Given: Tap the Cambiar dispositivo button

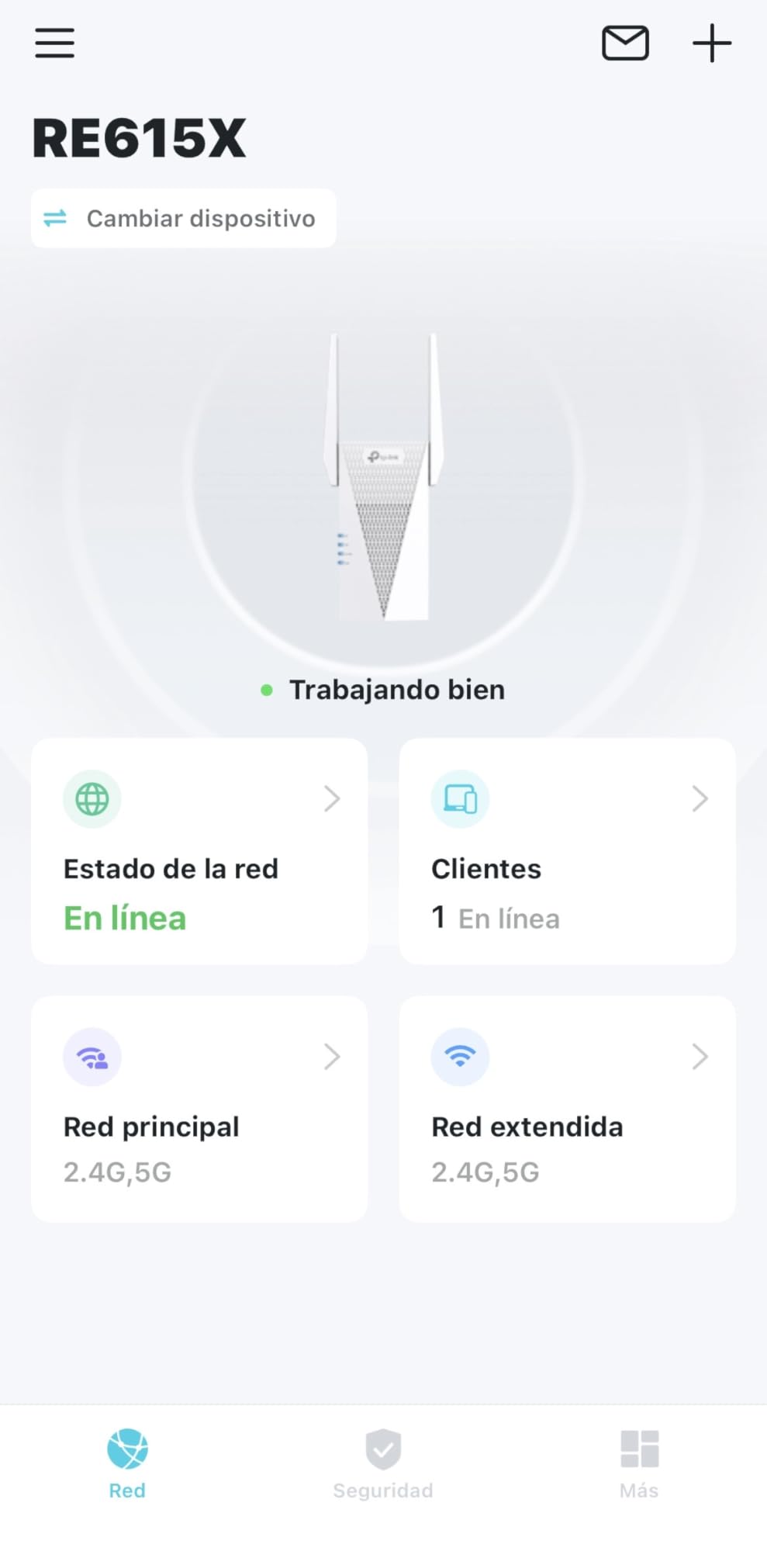Looking at the screenshot, I should [183, 218].
